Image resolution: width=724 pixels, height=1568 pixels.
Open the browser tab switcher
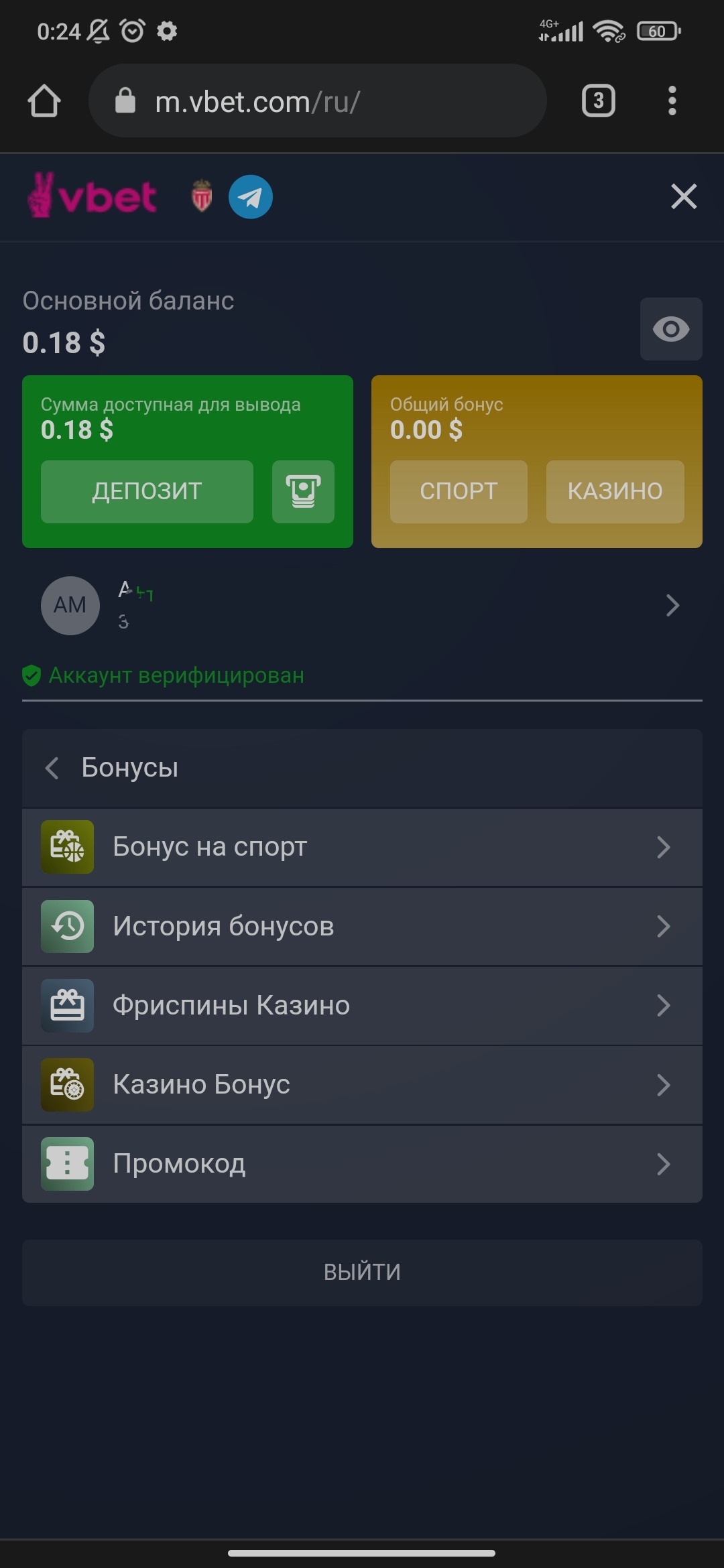click(x=598, y=101)
